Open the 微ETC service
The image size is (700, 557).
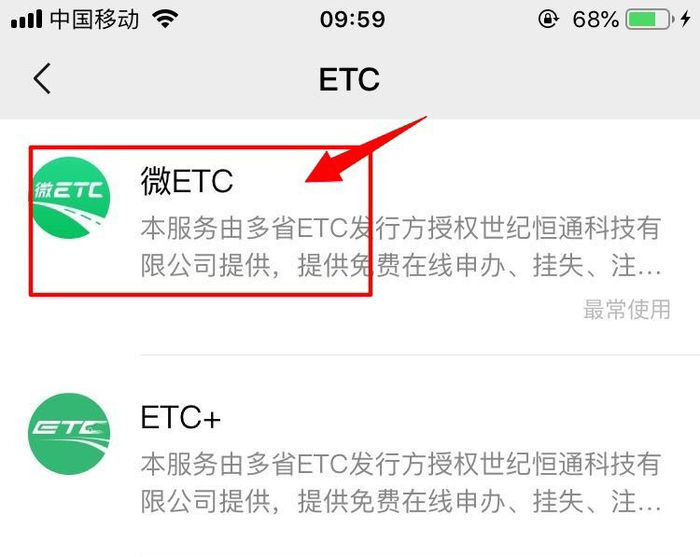(x=187, y=181)
